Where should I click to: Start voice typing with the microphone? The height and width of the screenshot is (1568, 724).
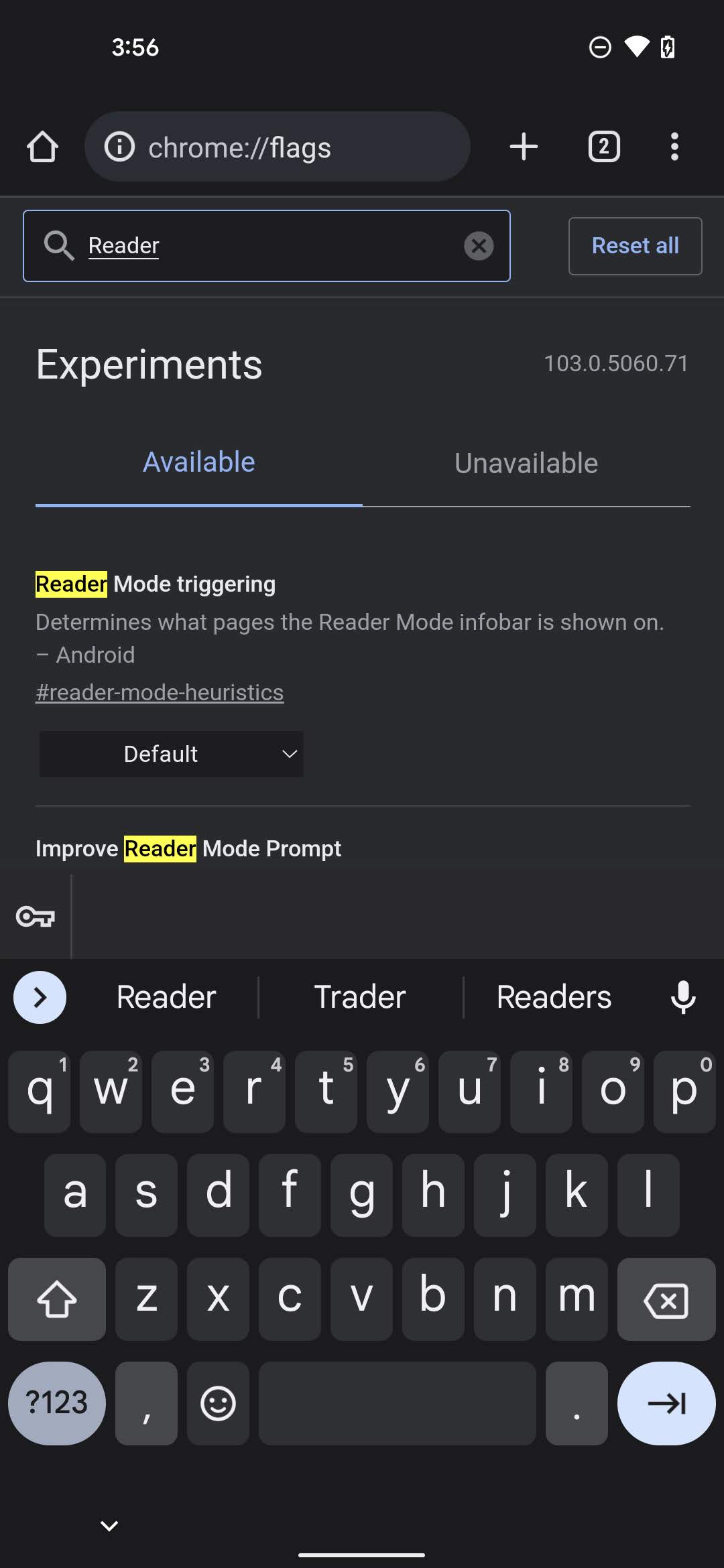coord(683,997)
